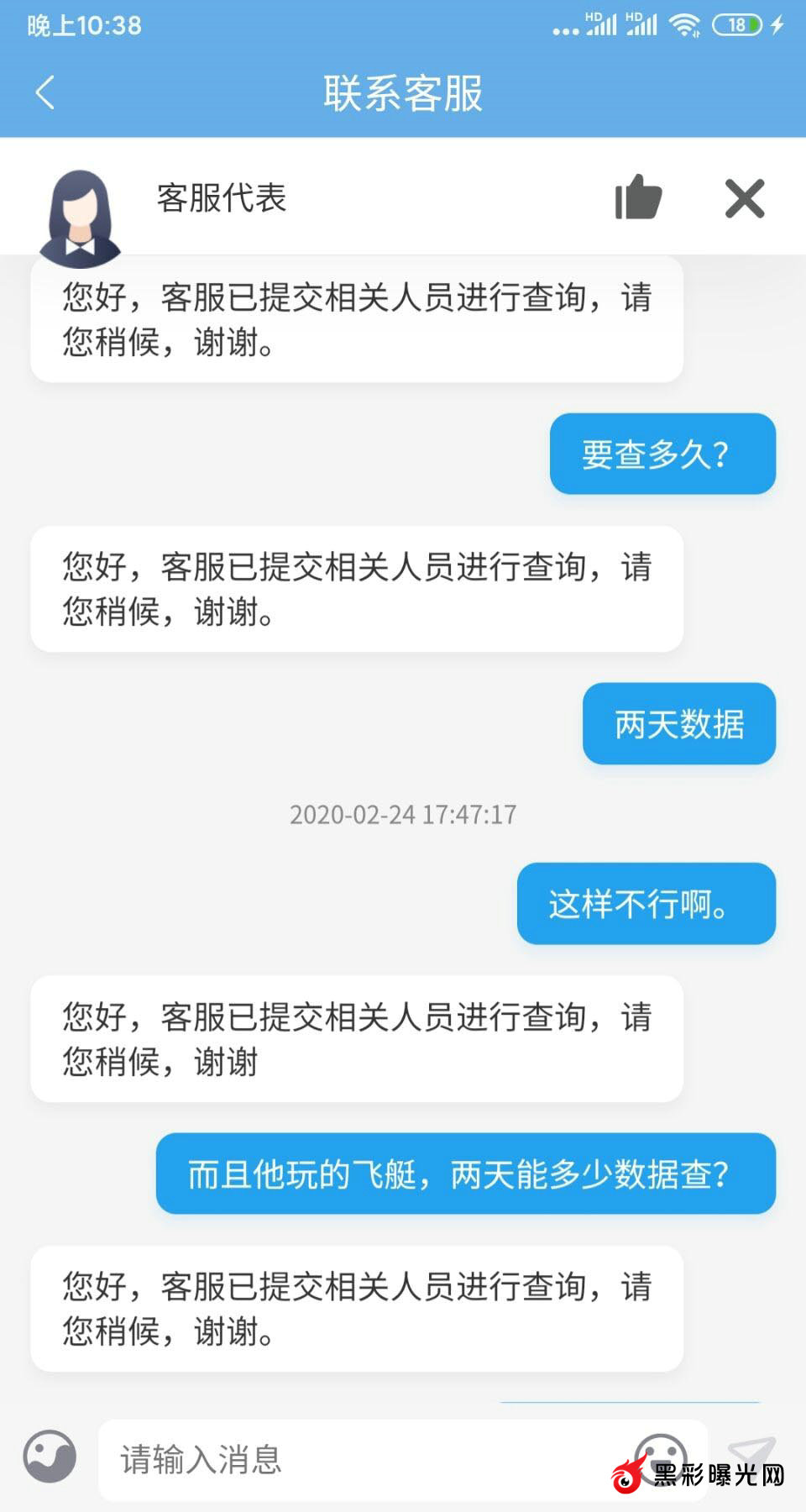The width and height of the screenshot is (806, 1512).
Task: Close the customer service session
Action: (745, 199)
